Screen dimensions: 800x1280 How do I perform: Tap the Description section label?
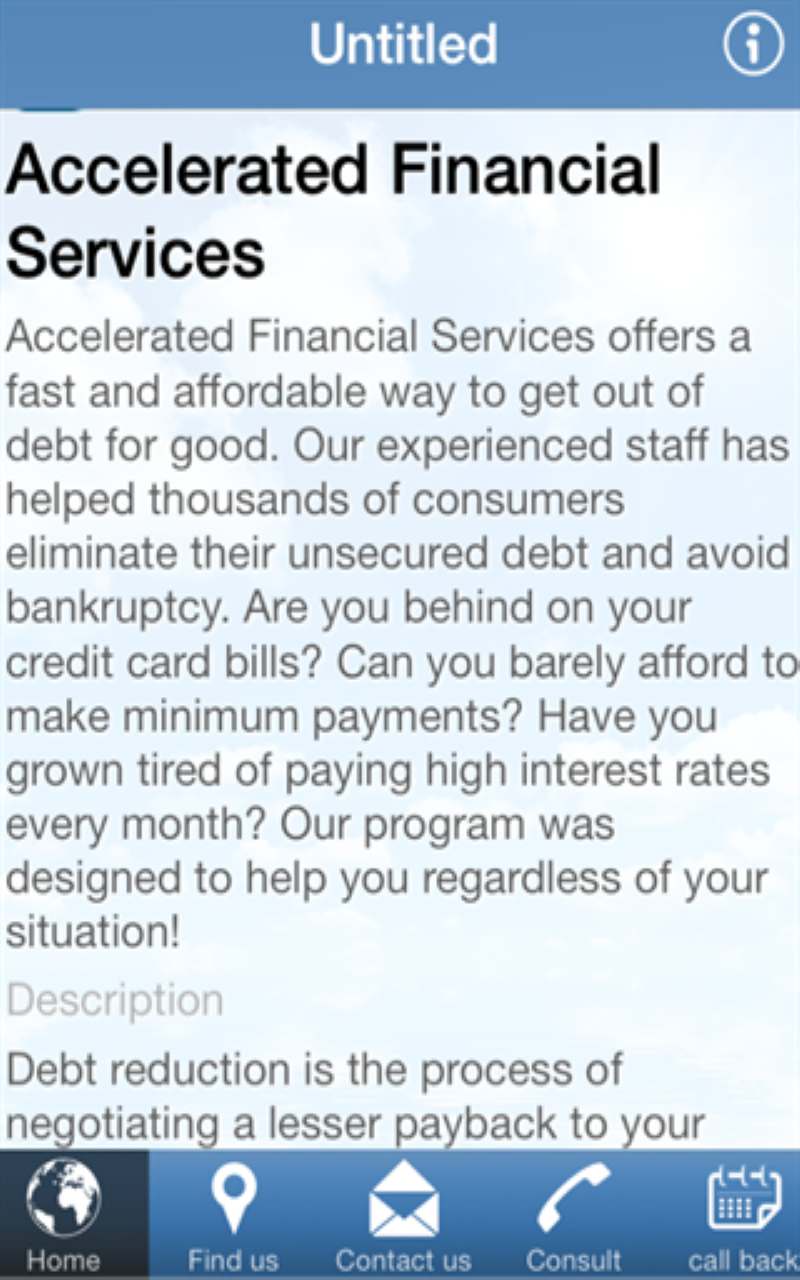click(113, 998)
